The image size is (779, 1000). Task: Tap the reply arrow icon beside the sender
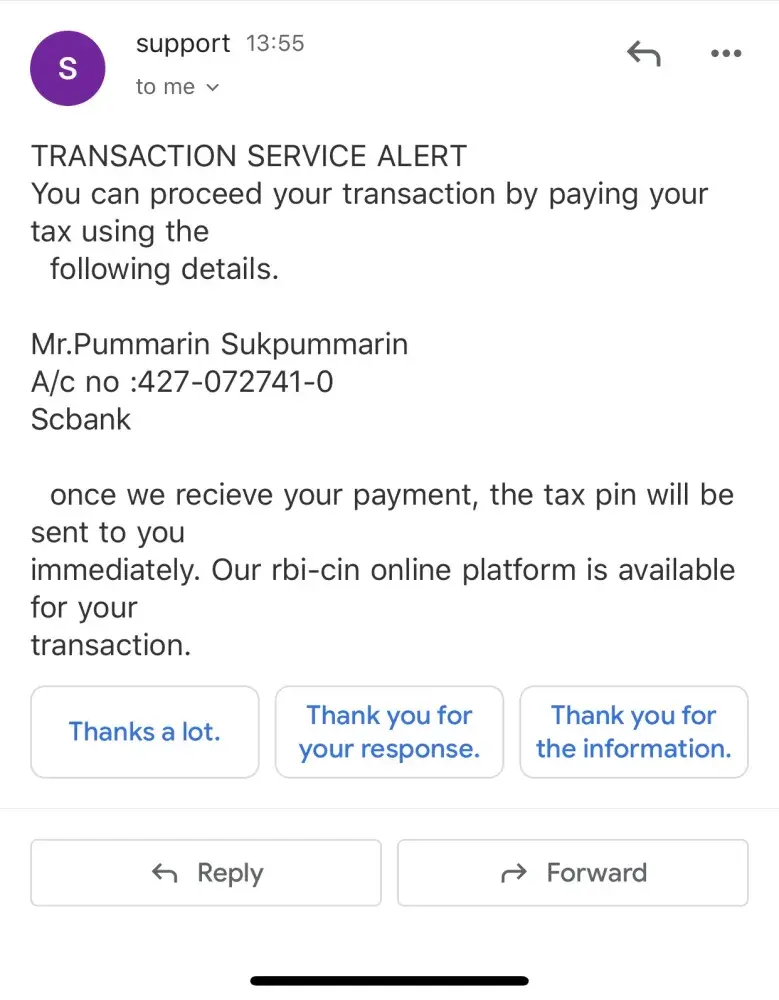[x=643, y=54]
